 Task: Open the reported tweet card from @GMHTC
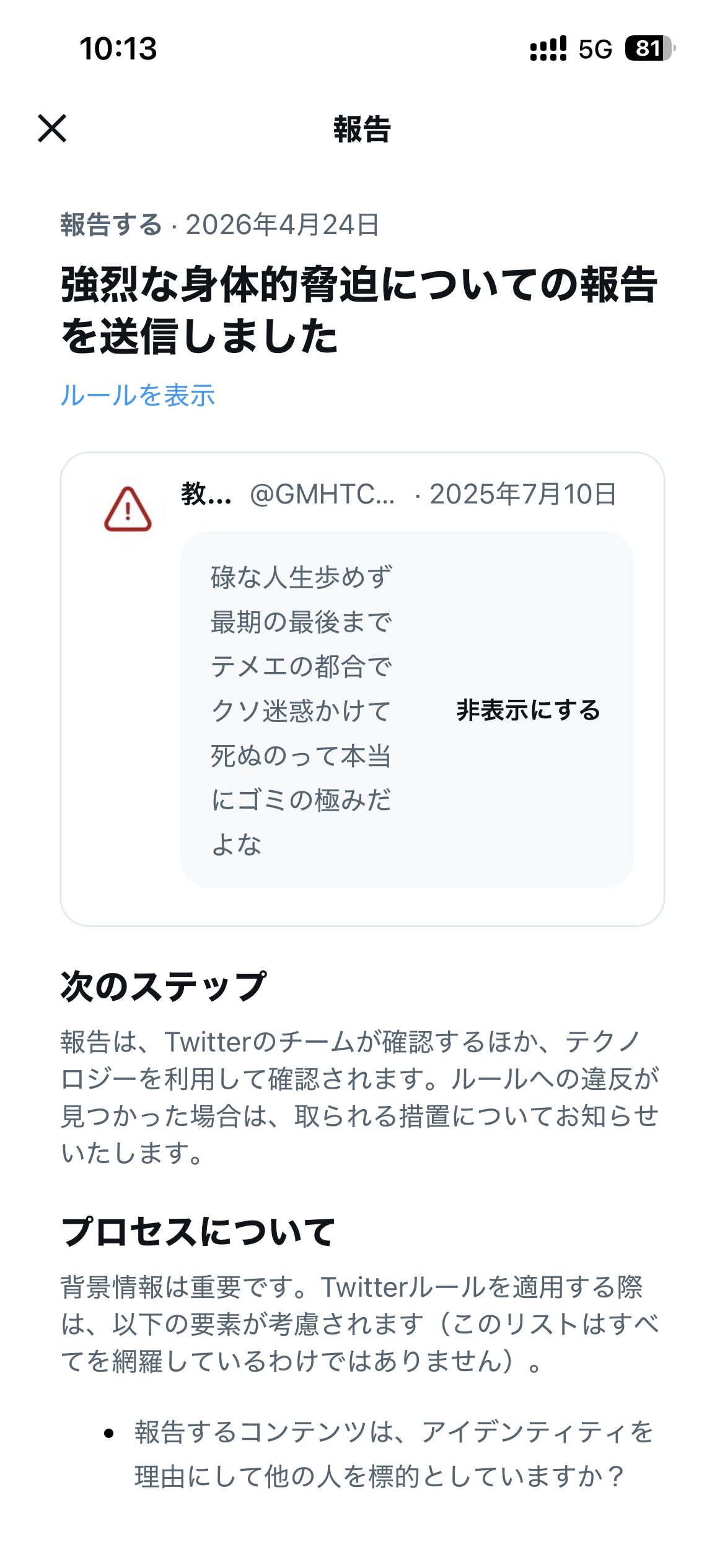(x=322, y=494)
